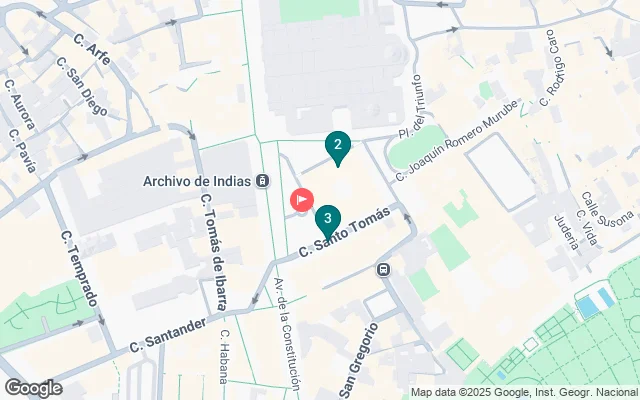Viewport: 640px width, 400px height.
Task: Tap the map marker numbered 3
Action: [328, 218]
